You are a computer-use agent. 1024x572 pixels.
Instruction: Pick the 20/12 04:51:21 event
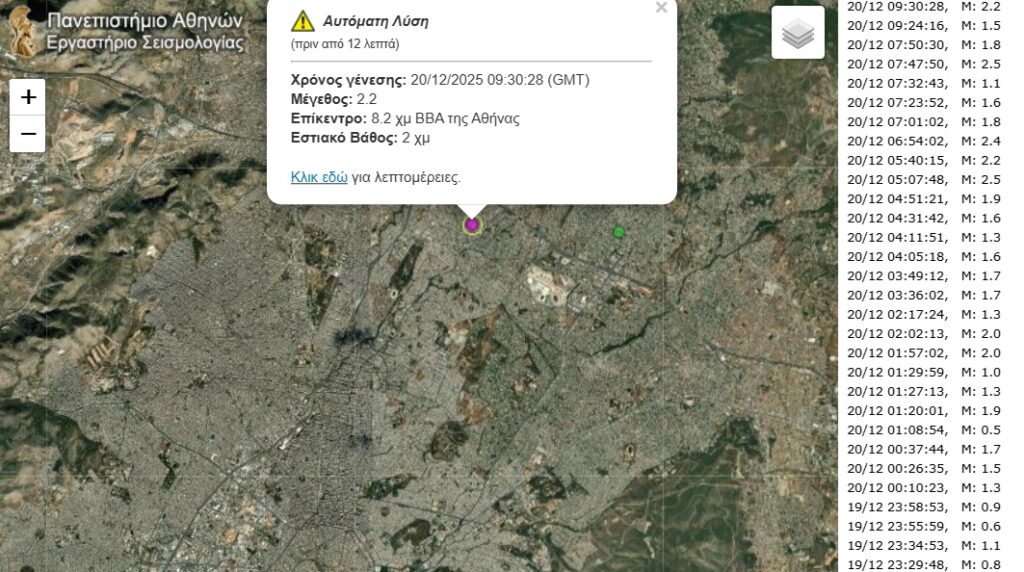927,198
